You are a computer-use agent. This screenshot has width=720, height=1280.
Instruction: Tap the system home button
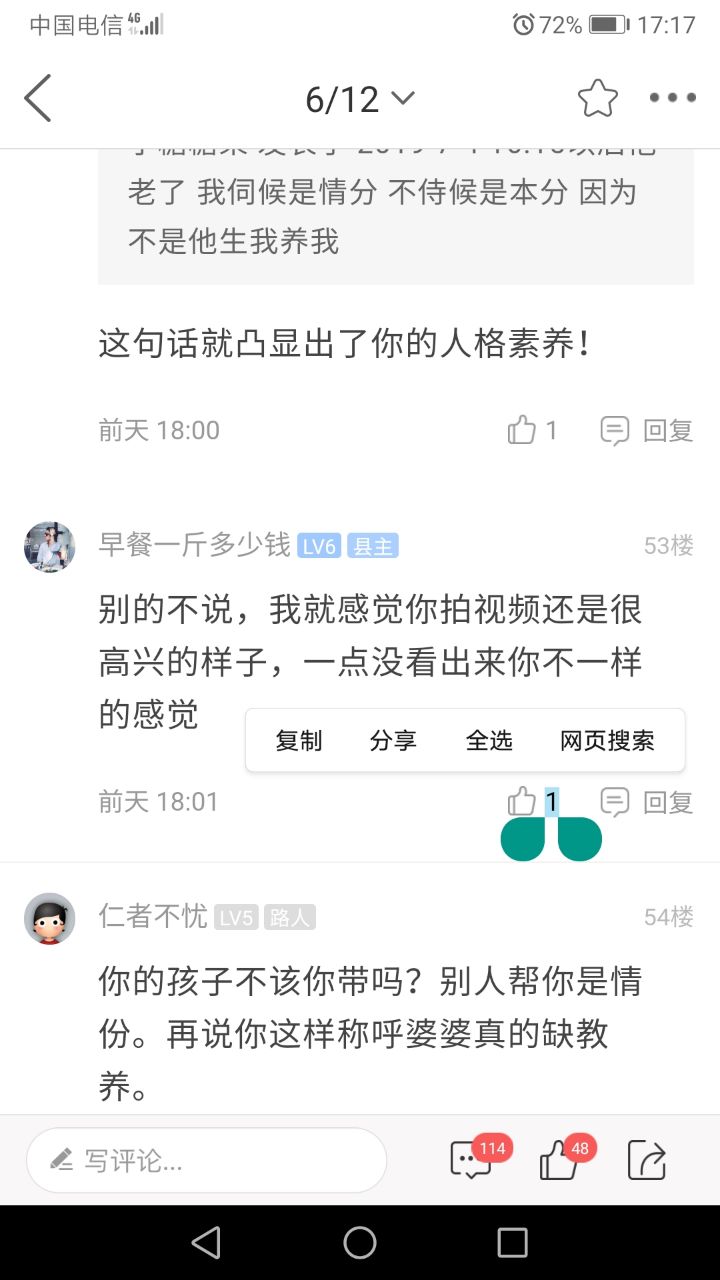click(360, 1243)
